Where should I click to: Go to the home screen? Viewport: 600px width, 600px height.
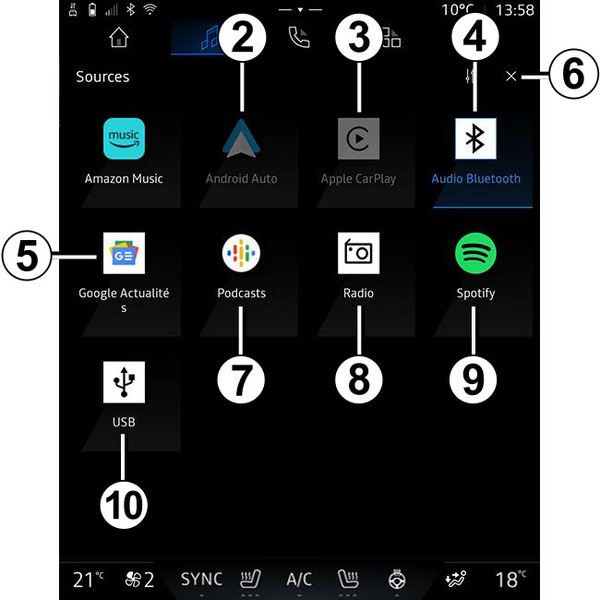click(118, 38)
